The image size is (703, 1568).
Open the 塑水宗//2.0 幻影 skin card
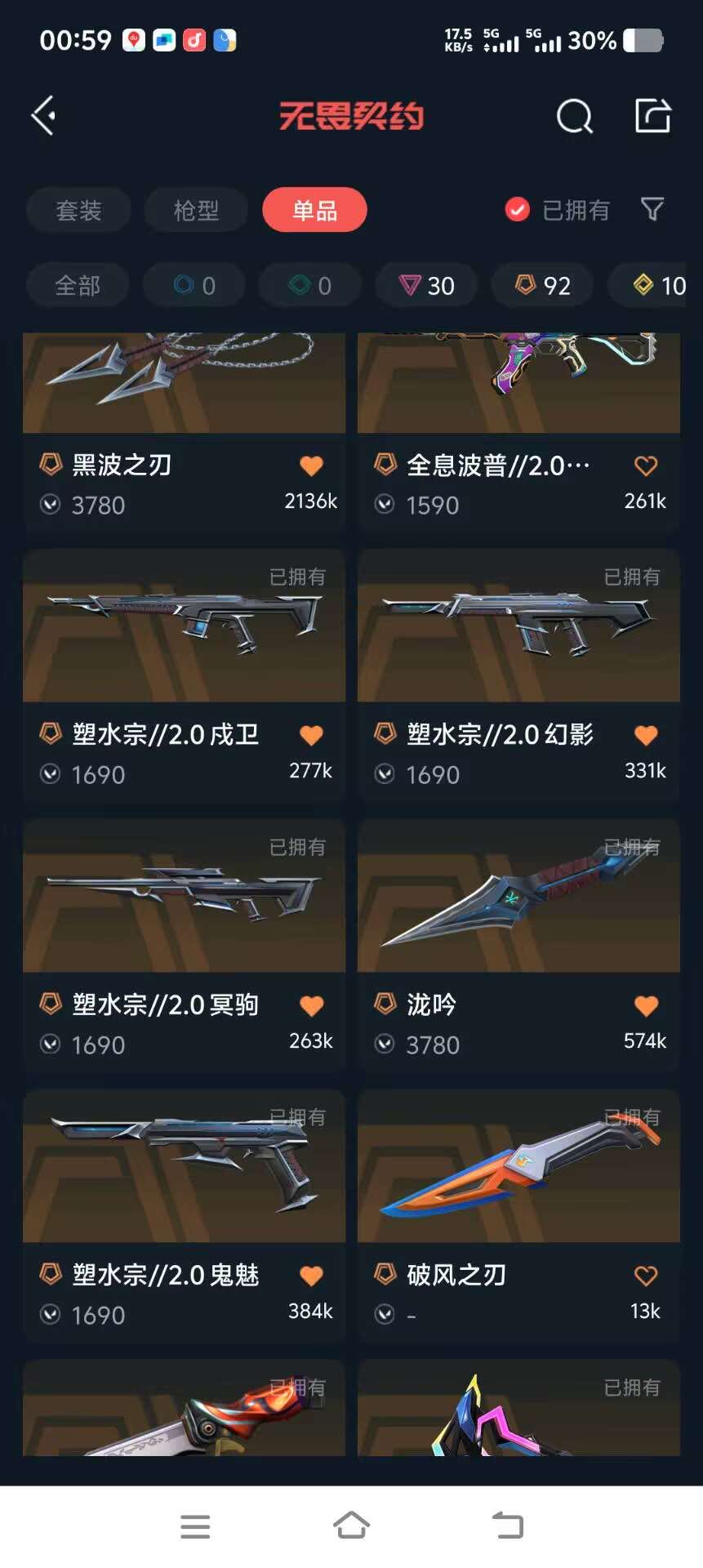(x=518, y=675)
